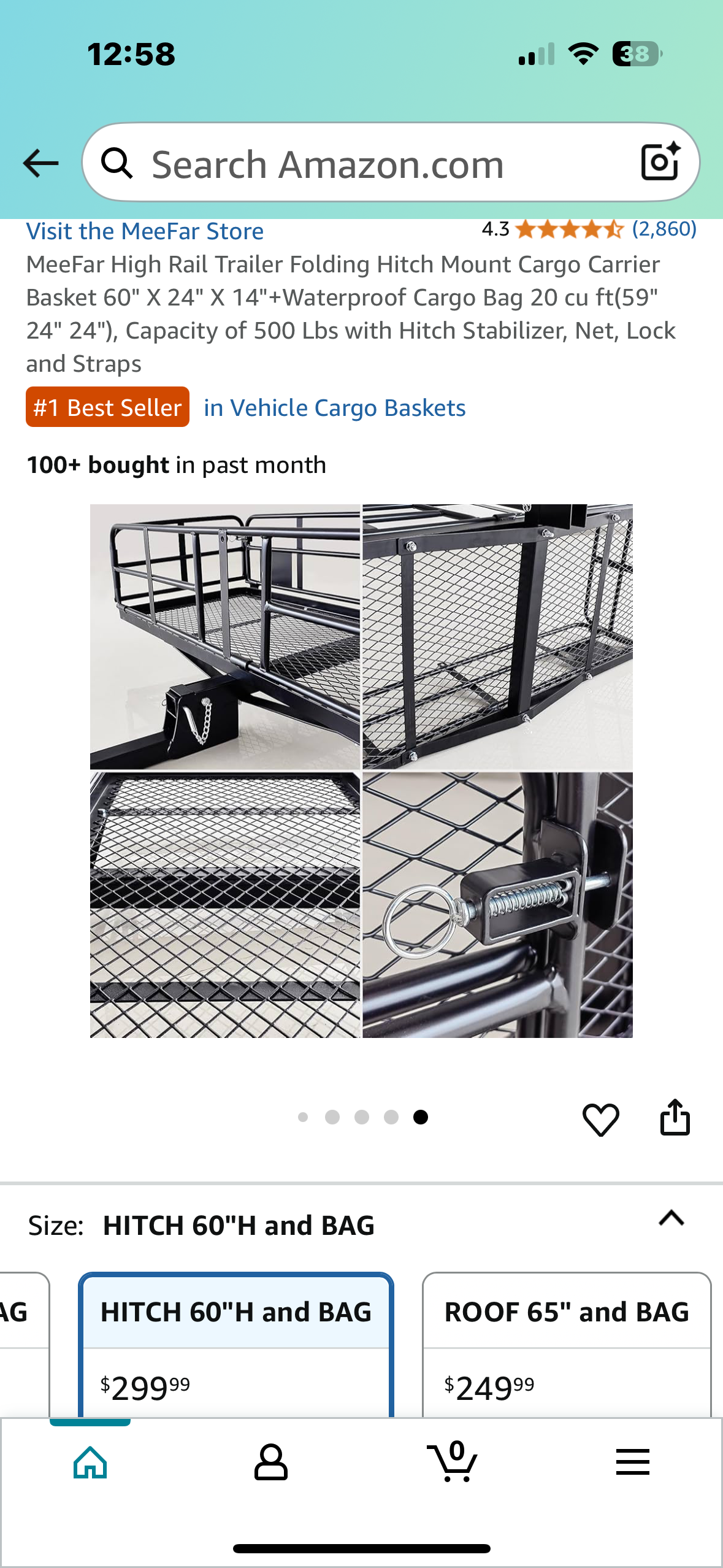Collapse the Size options section
This screenshot has height=1568, width=723.
[x=671, y=1218]
